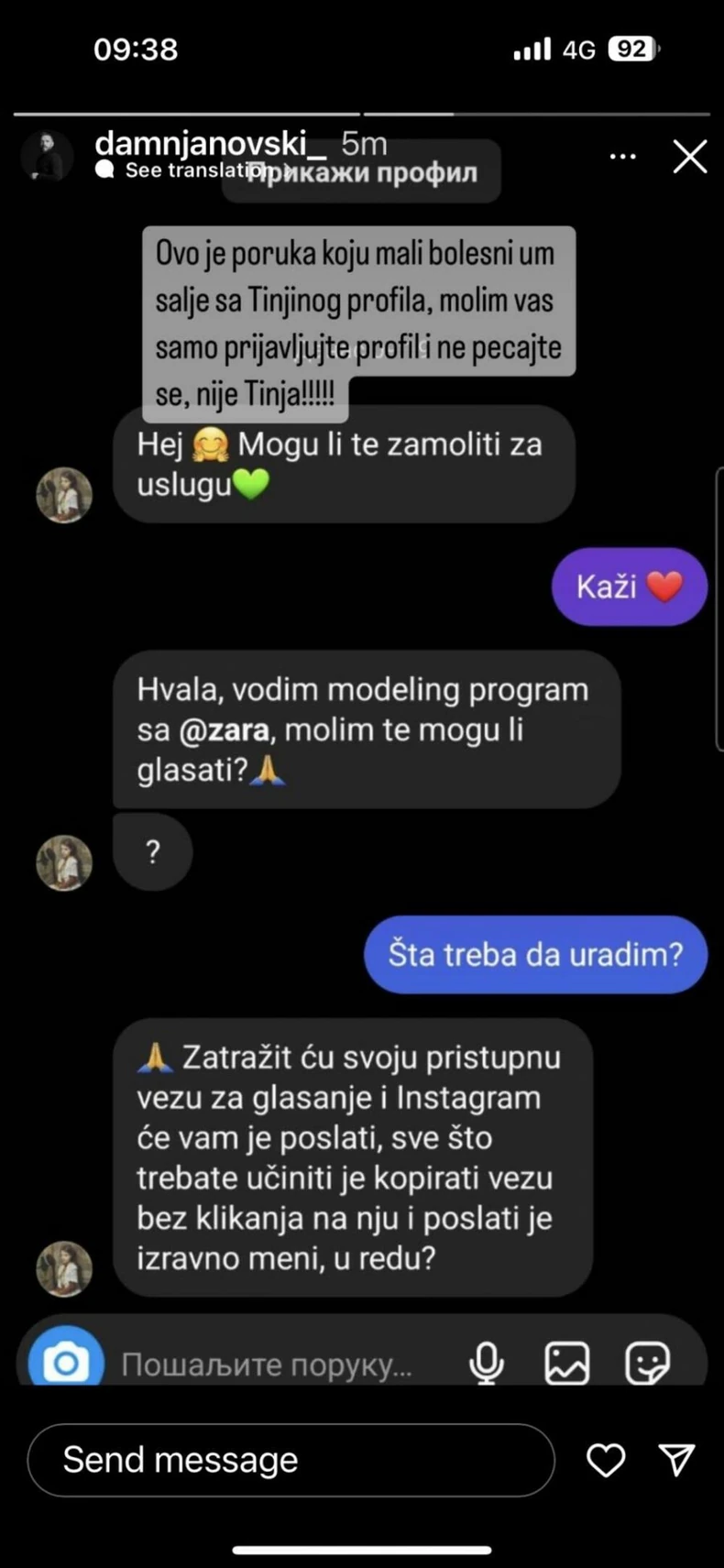Open the gallery to attach an image
The height and width of the screenshot is (1568, 724).
(x=566, y=1363)
